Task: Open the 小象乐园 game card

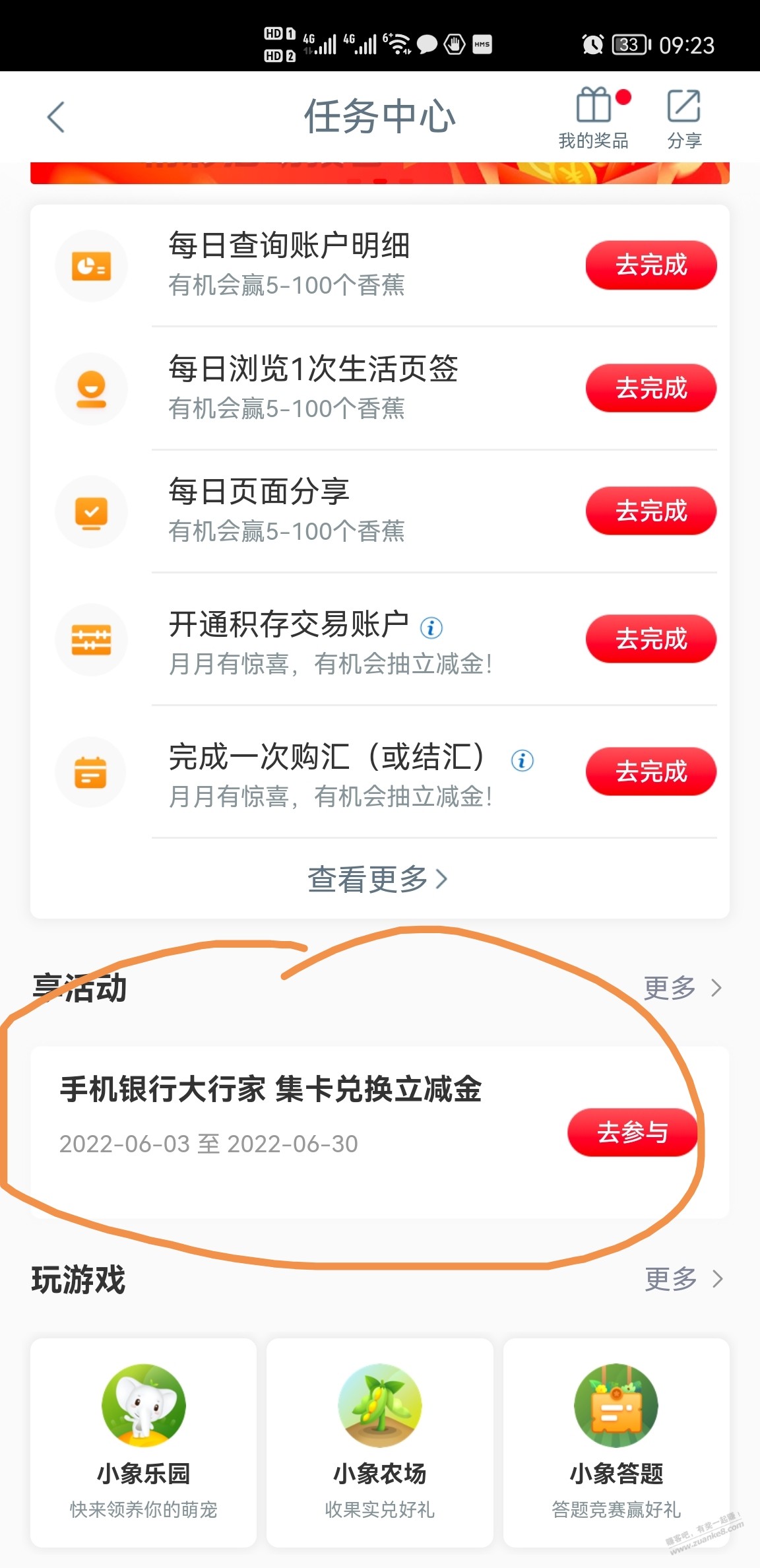Action: click(x=143, y=1443)
